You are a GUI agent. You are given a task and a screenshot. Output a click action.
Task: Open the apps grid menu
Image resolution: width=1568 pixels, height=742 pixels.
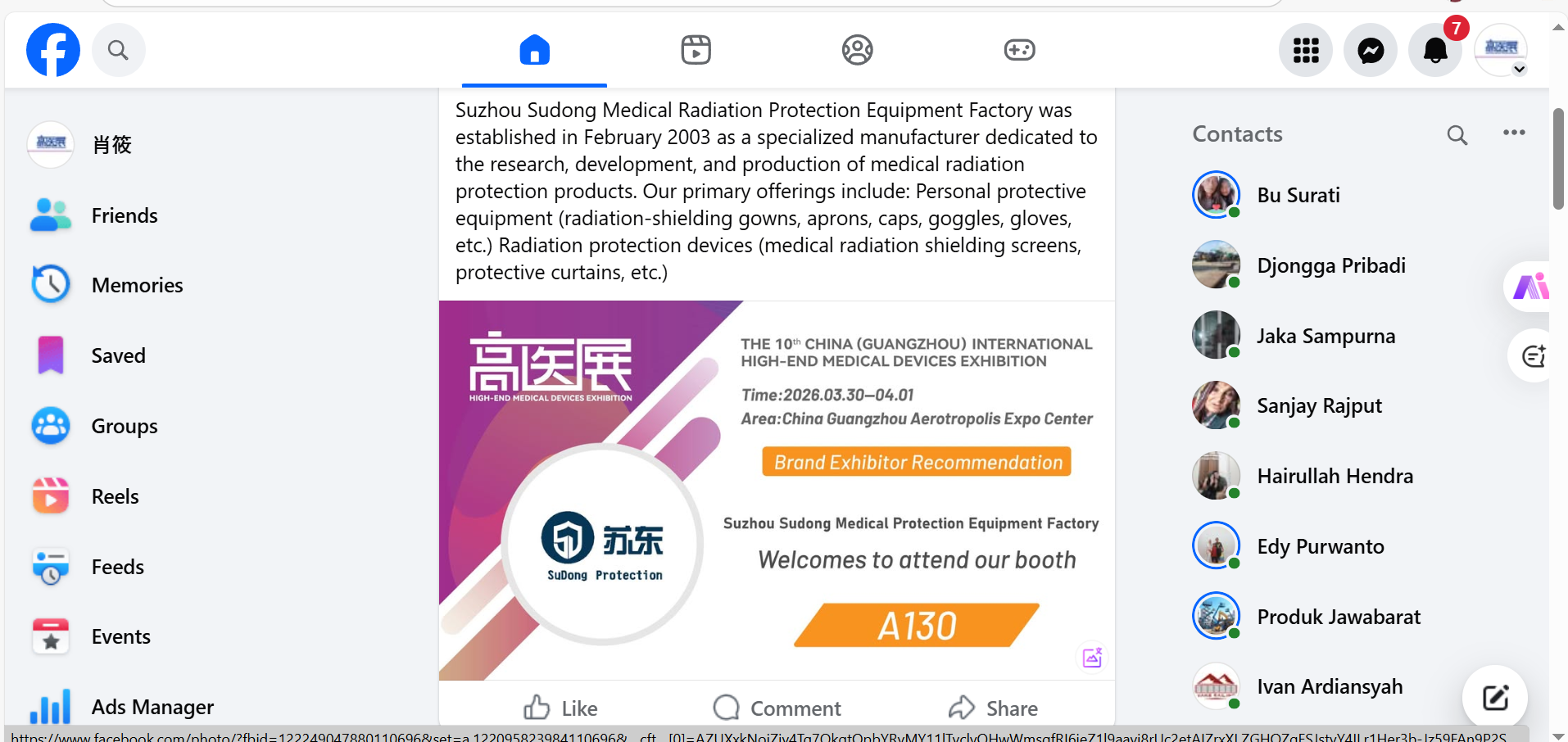[1305, 51]
